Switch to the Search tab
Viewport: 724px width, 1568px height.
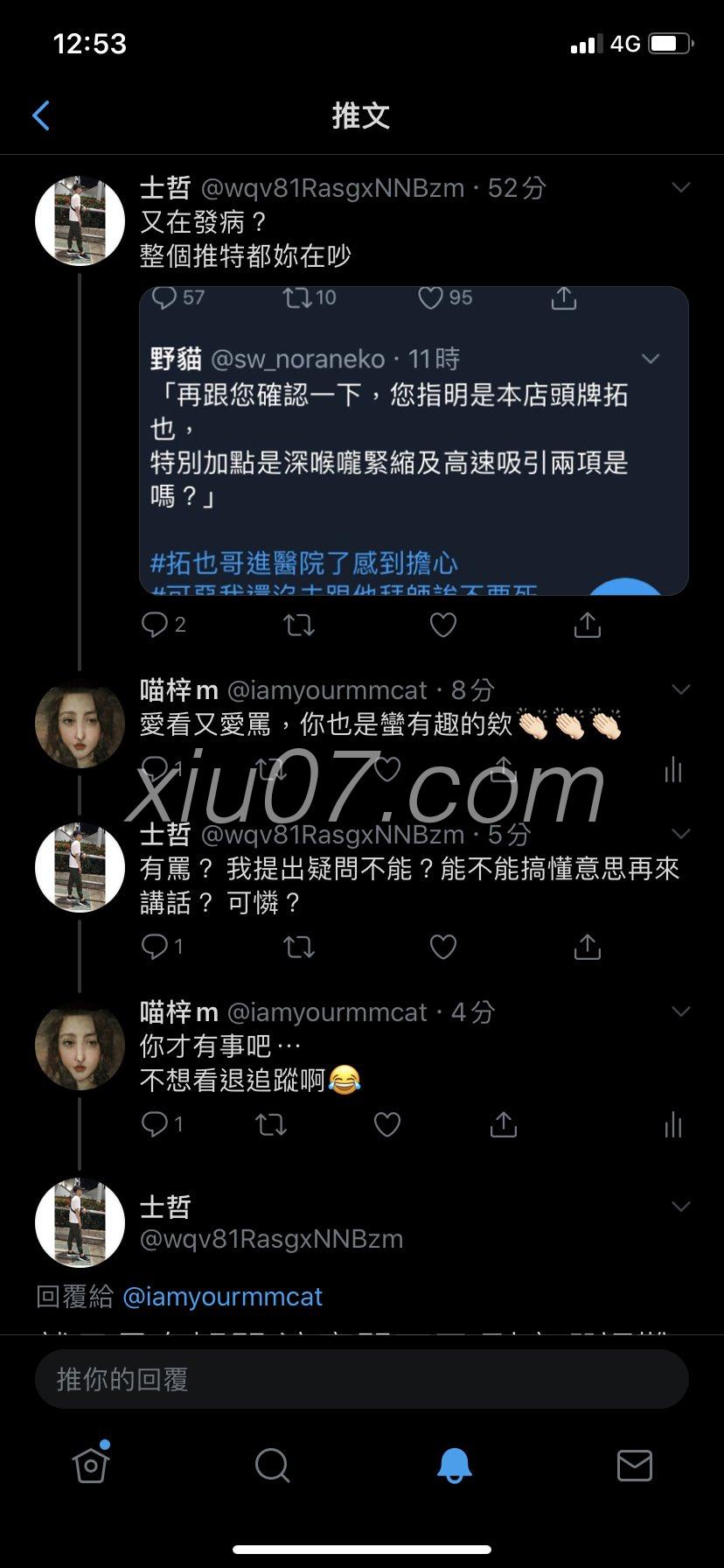coord(272,1465)
